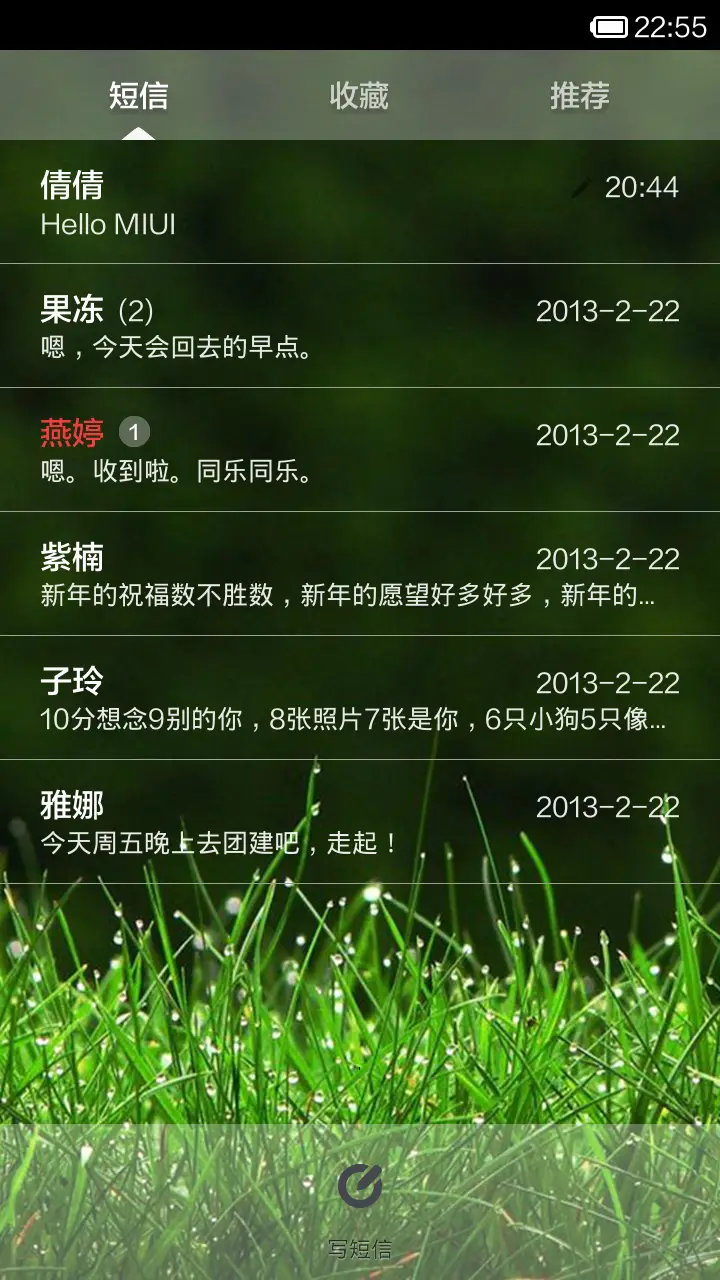Screen dimensions: 720x1280
Task: Switch to the 收藏 tab
Action: tap(360, 95)
